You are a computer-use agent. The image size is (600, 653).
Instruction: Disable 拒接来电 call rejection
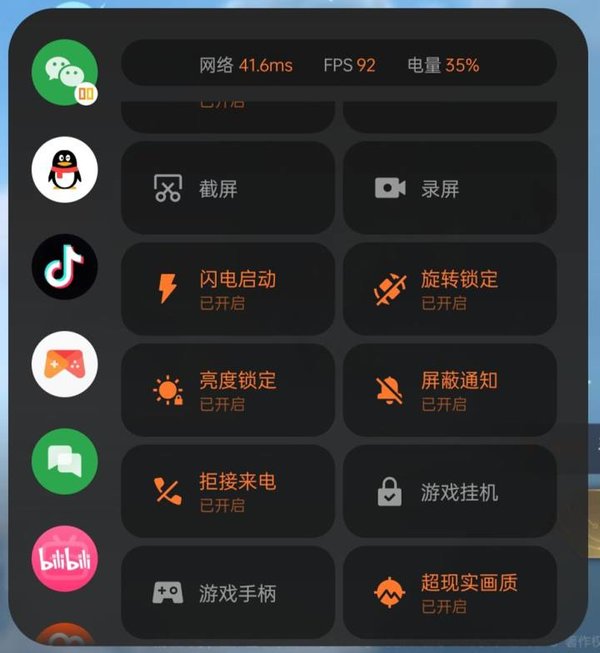pos(228,491)
